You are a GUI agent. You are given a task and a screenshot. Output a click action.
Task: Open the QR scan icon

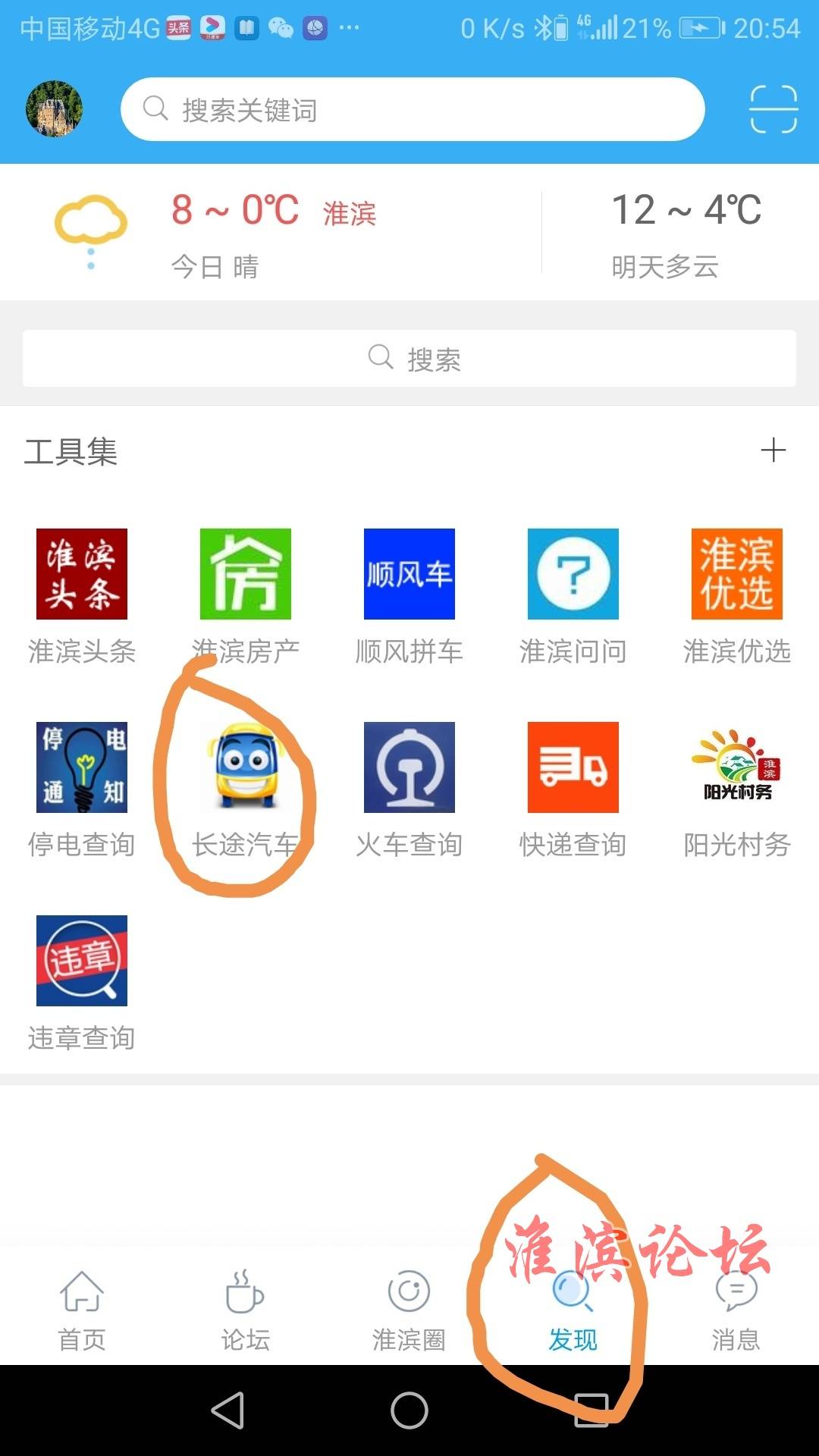point(773,109)
